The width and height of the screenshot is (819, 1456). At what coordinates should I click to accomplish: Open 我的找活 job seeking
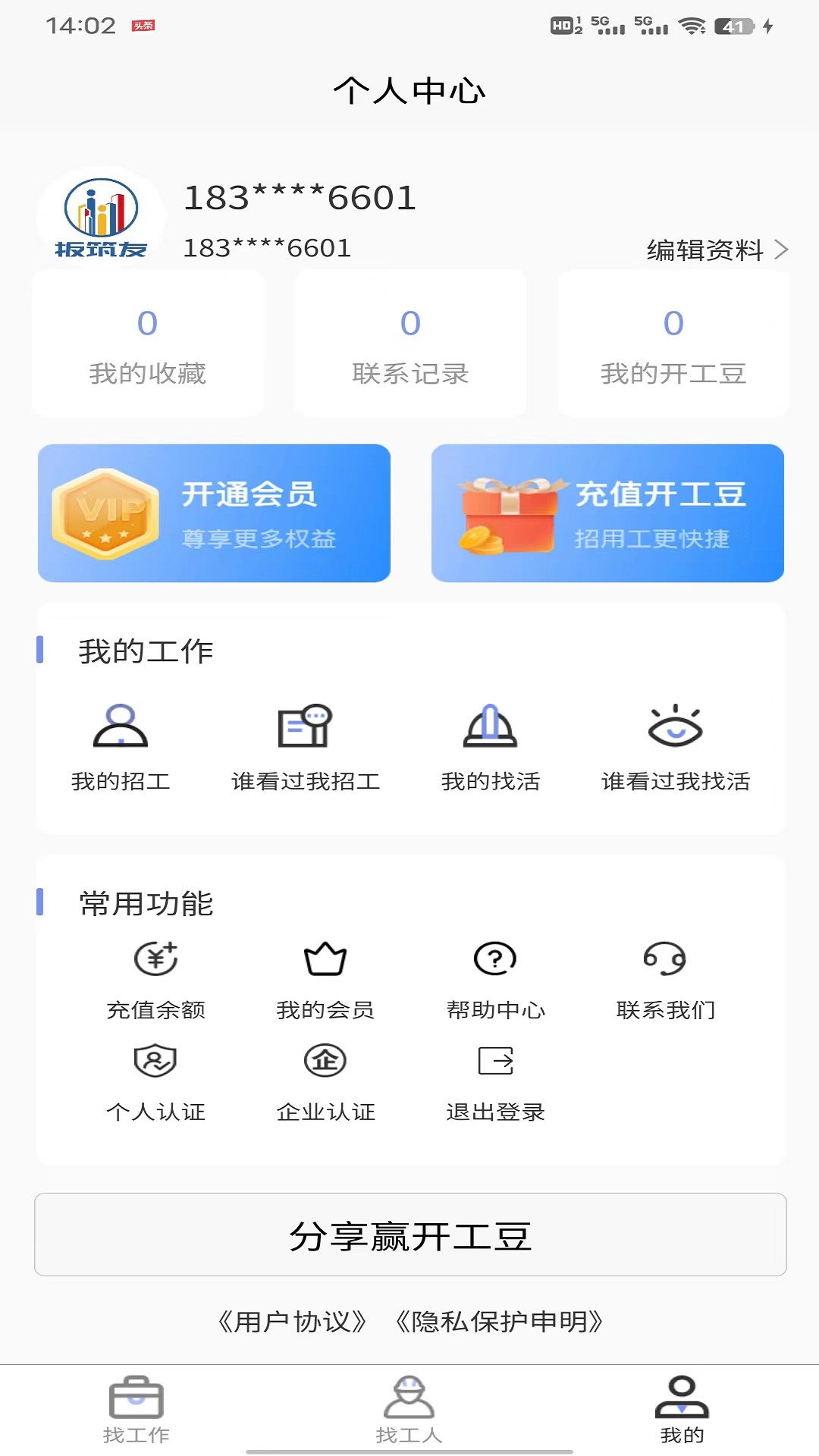click(491, 746)
